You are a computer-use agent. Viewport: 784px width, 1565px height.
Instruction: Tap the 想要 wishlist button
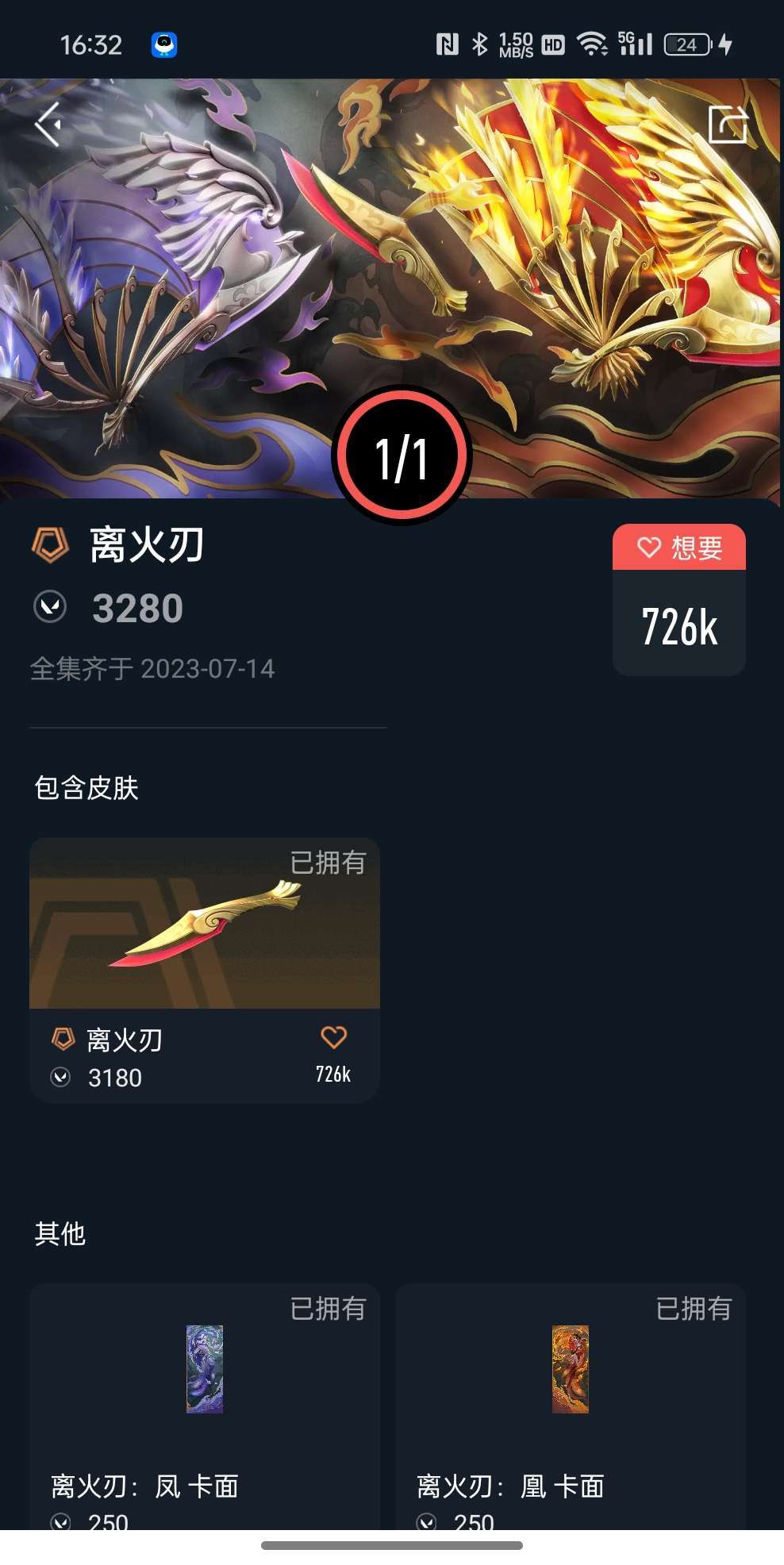[679, 547]
